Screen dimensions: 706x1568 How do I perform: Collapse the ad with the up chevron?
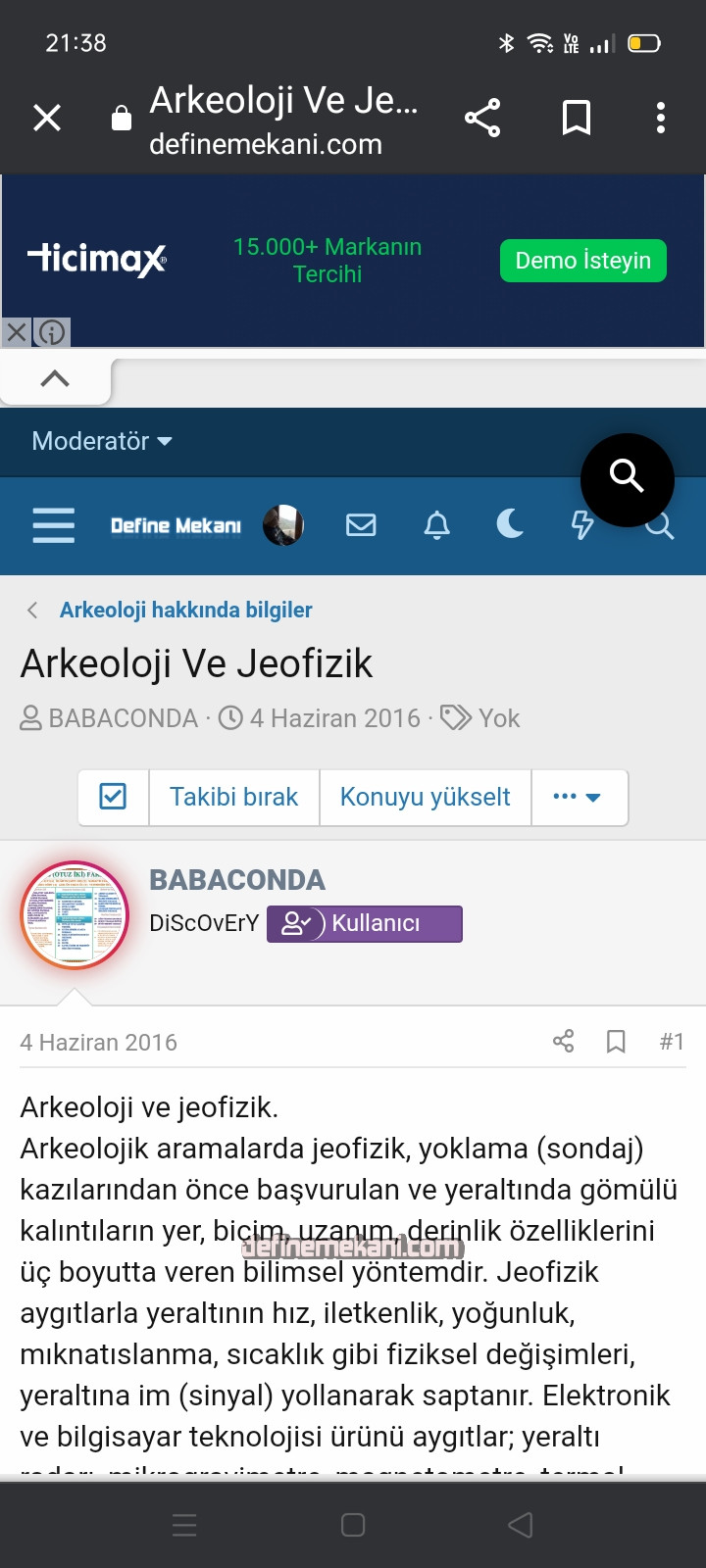click(x=55, y=378)
